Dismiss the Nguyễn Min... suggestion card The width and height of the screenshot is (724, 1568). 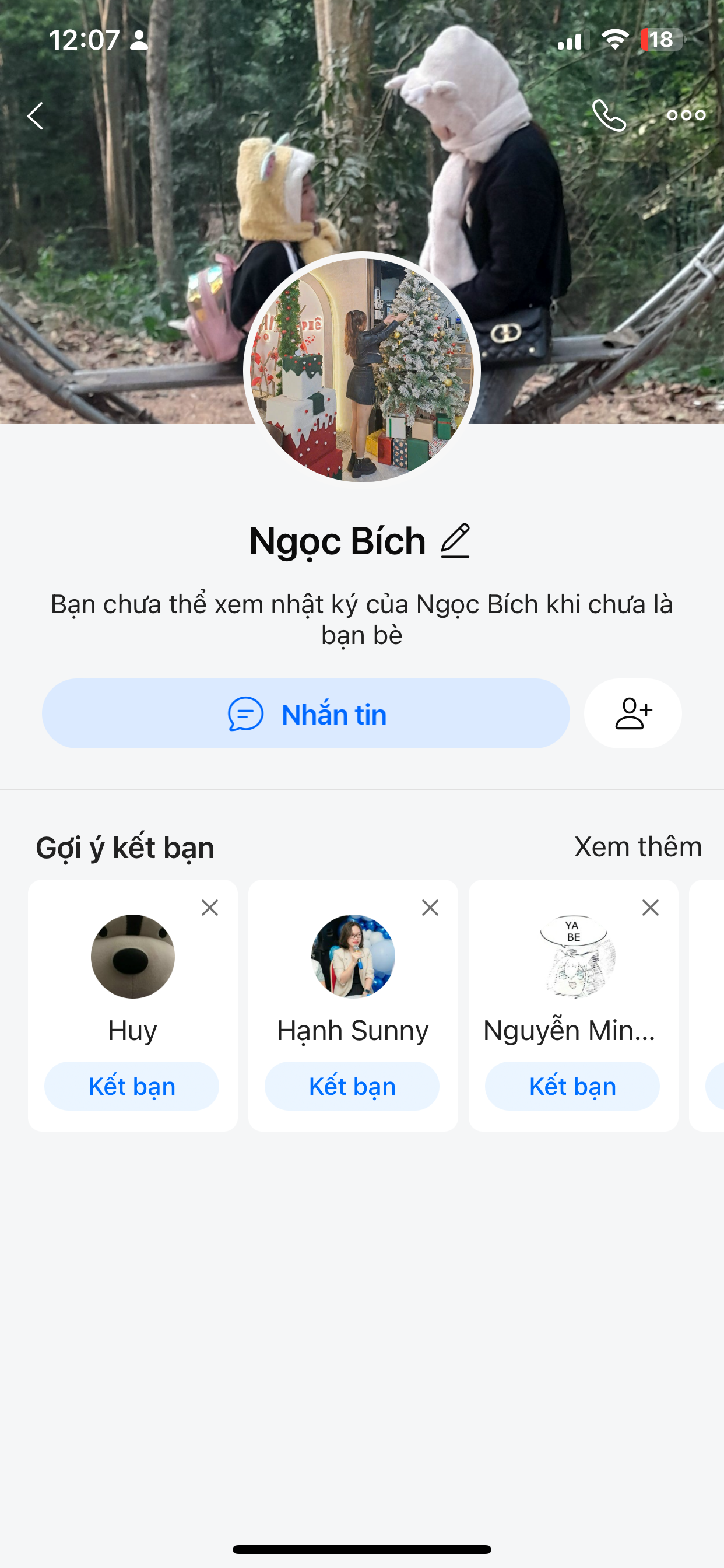(x=651, y=908)
